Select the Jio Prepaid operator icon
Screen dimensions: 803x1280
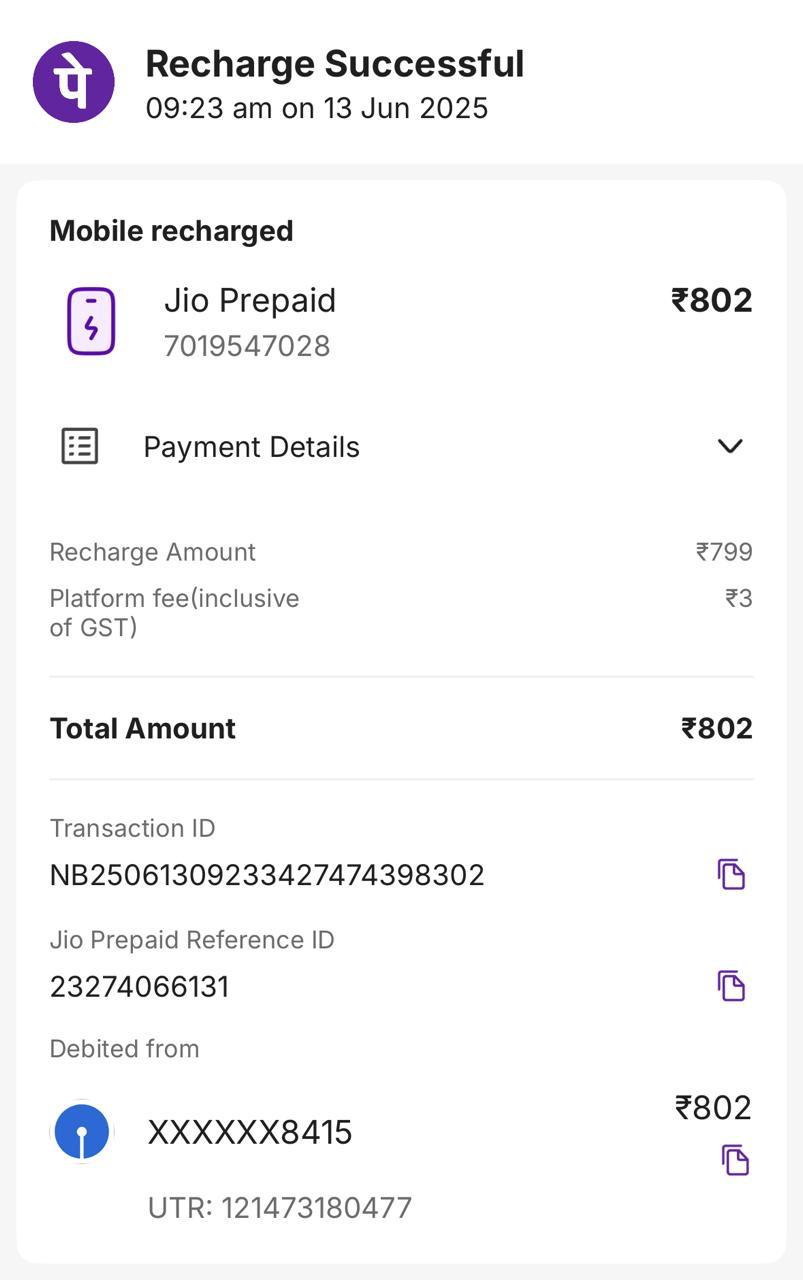pyautogui.click(x=89, y=319)
